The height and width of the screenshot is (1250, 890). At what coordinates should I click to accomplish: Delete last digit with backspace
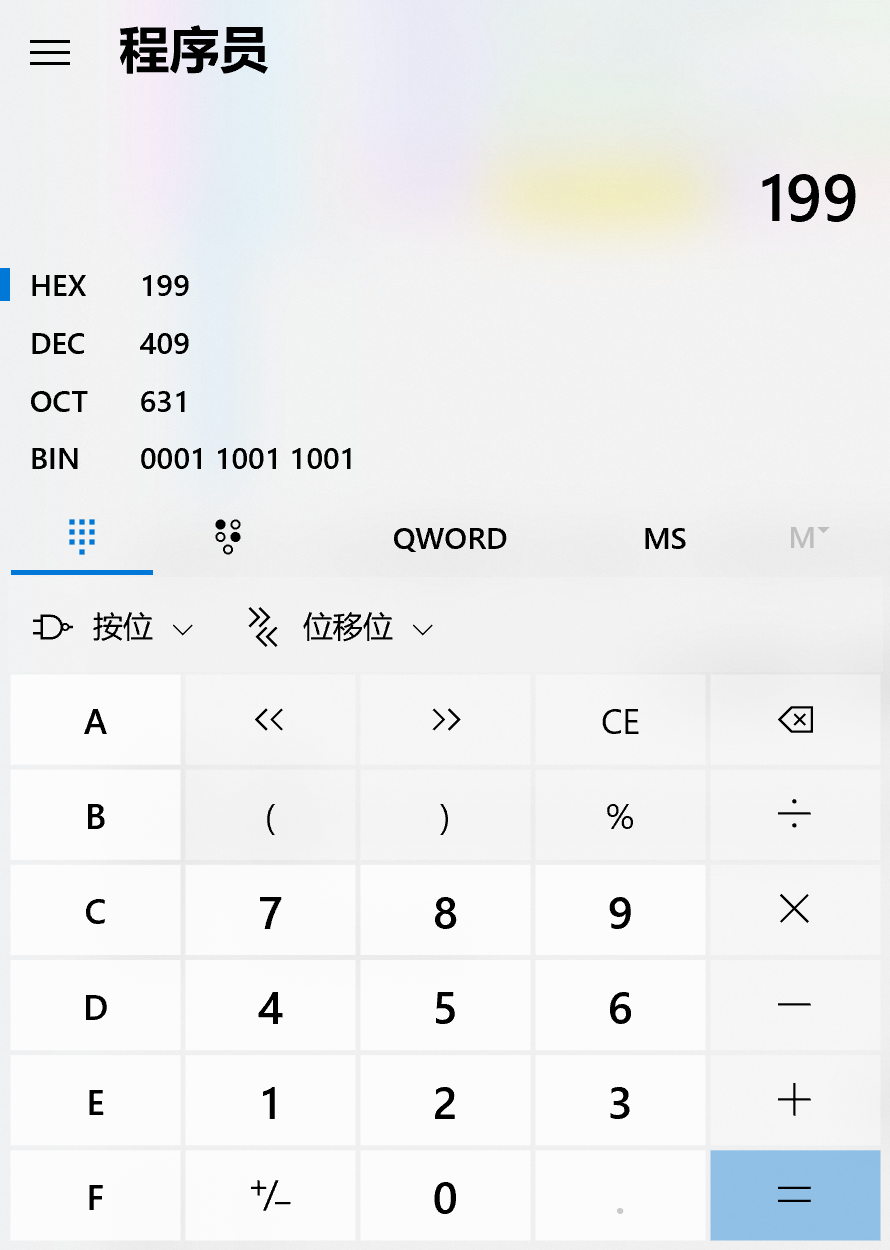point(795,720)
